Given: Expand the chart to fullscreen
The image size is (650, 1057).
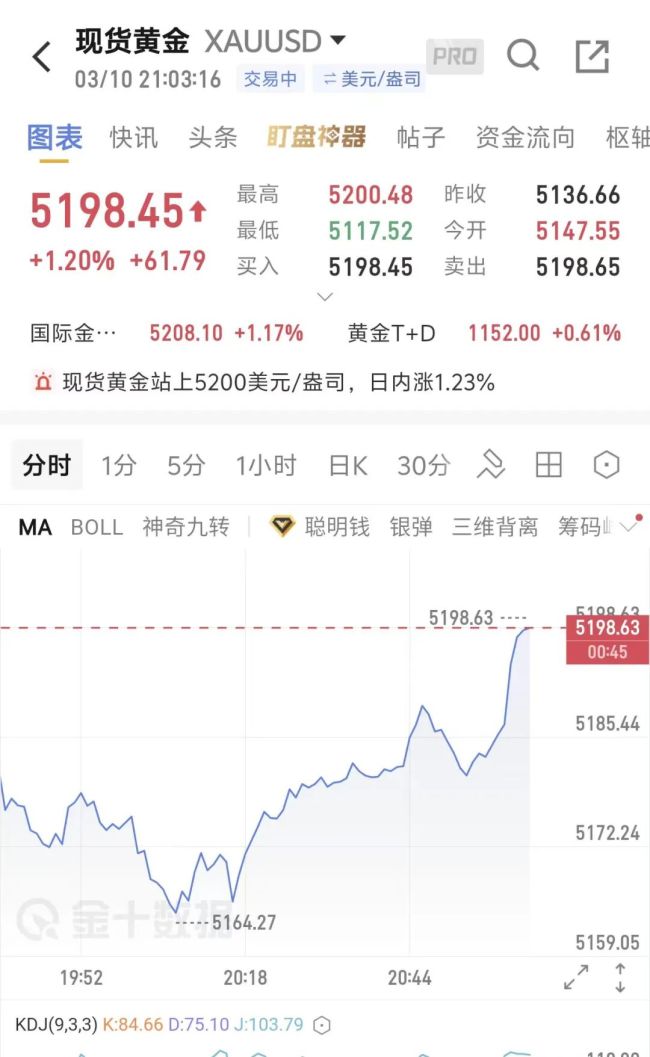Looking at the screenshot, I should 575,977.
